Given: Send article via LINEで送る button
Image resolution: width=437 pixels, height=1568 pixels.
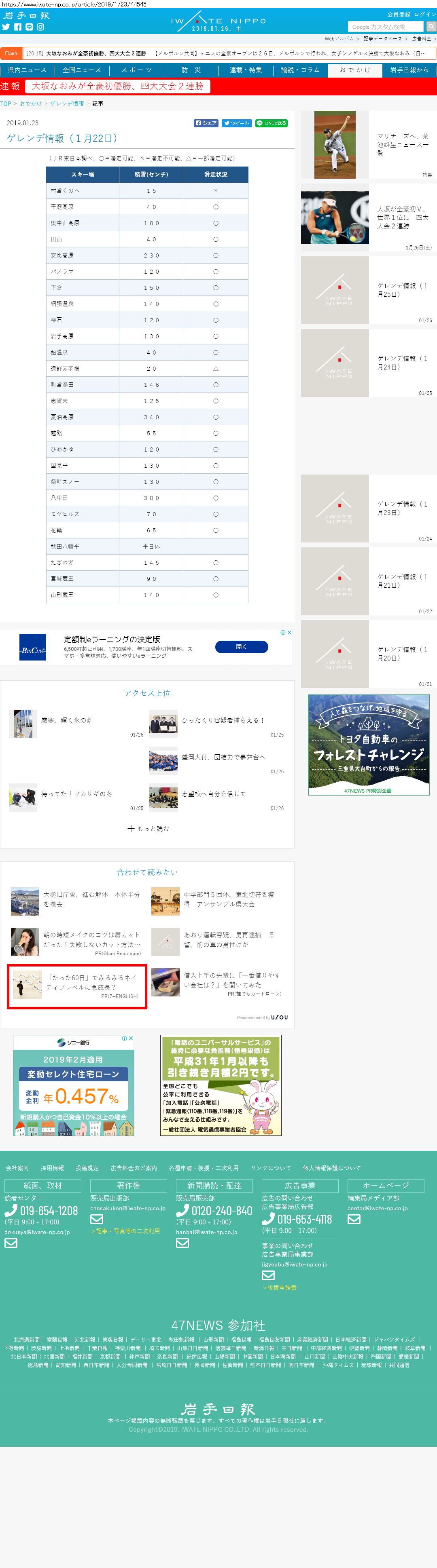Looking at the screenshot, I should (x=271, y=123).
